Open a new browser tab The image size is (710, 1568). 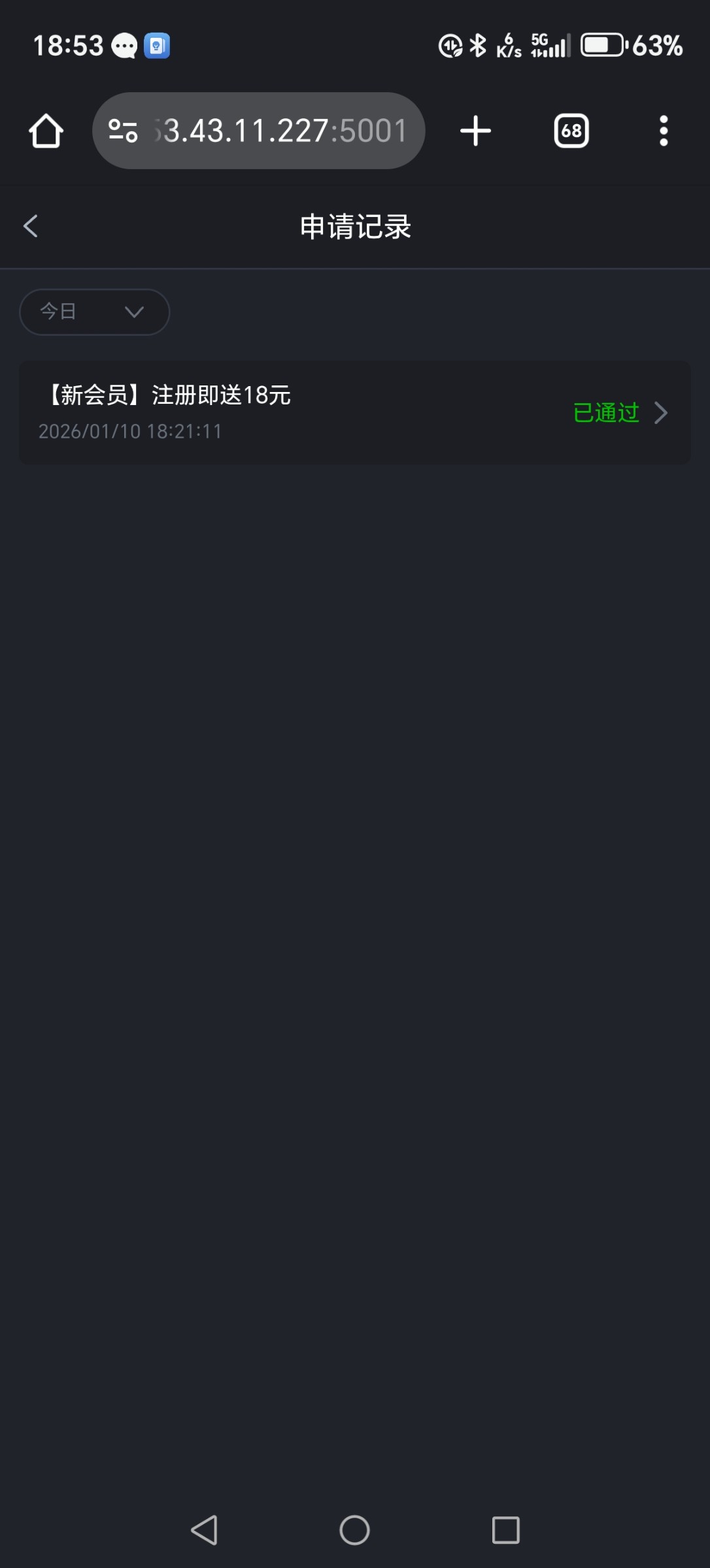(x=475, y=131)
